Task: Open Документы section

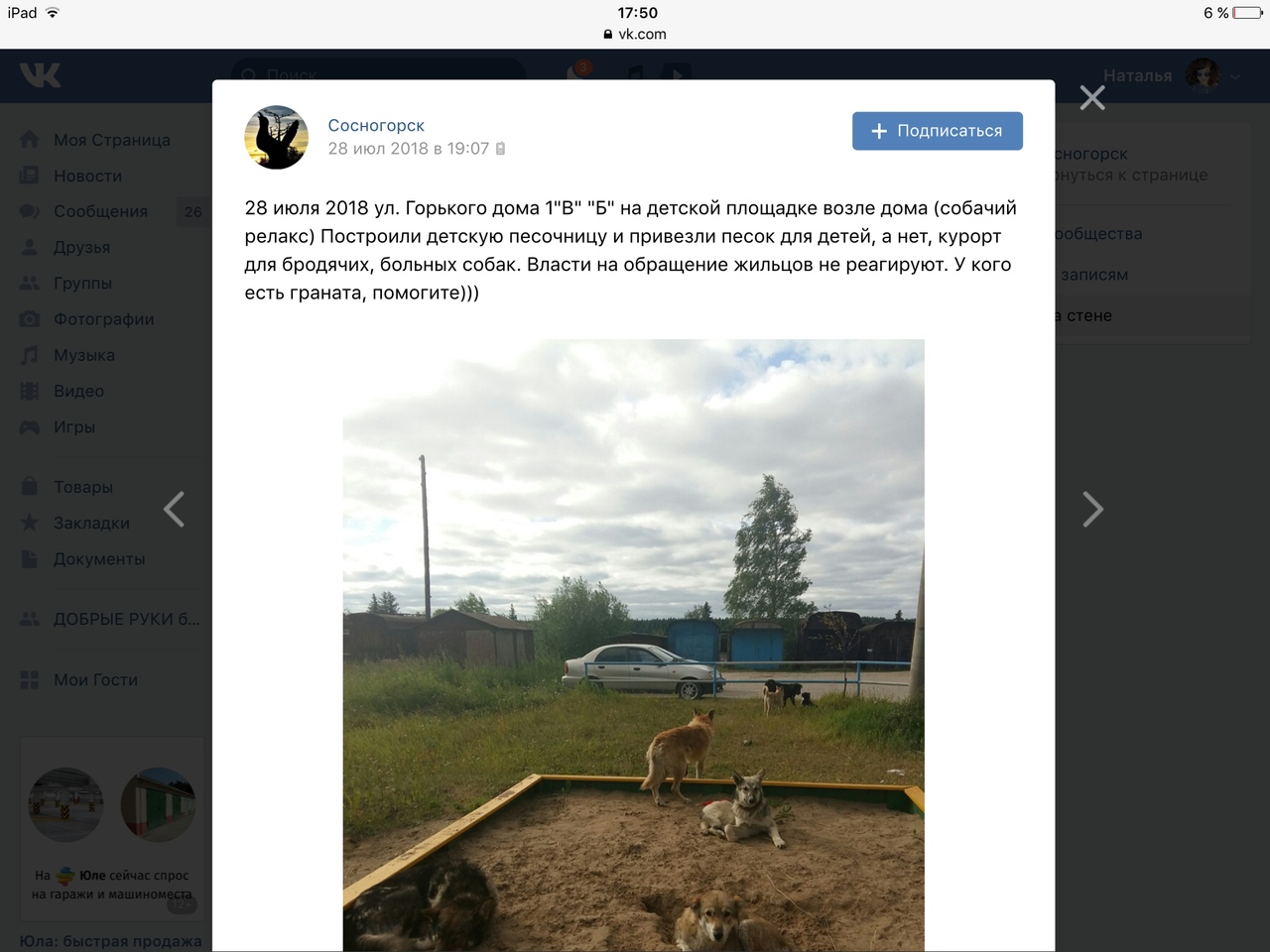Action: (98, 559)
